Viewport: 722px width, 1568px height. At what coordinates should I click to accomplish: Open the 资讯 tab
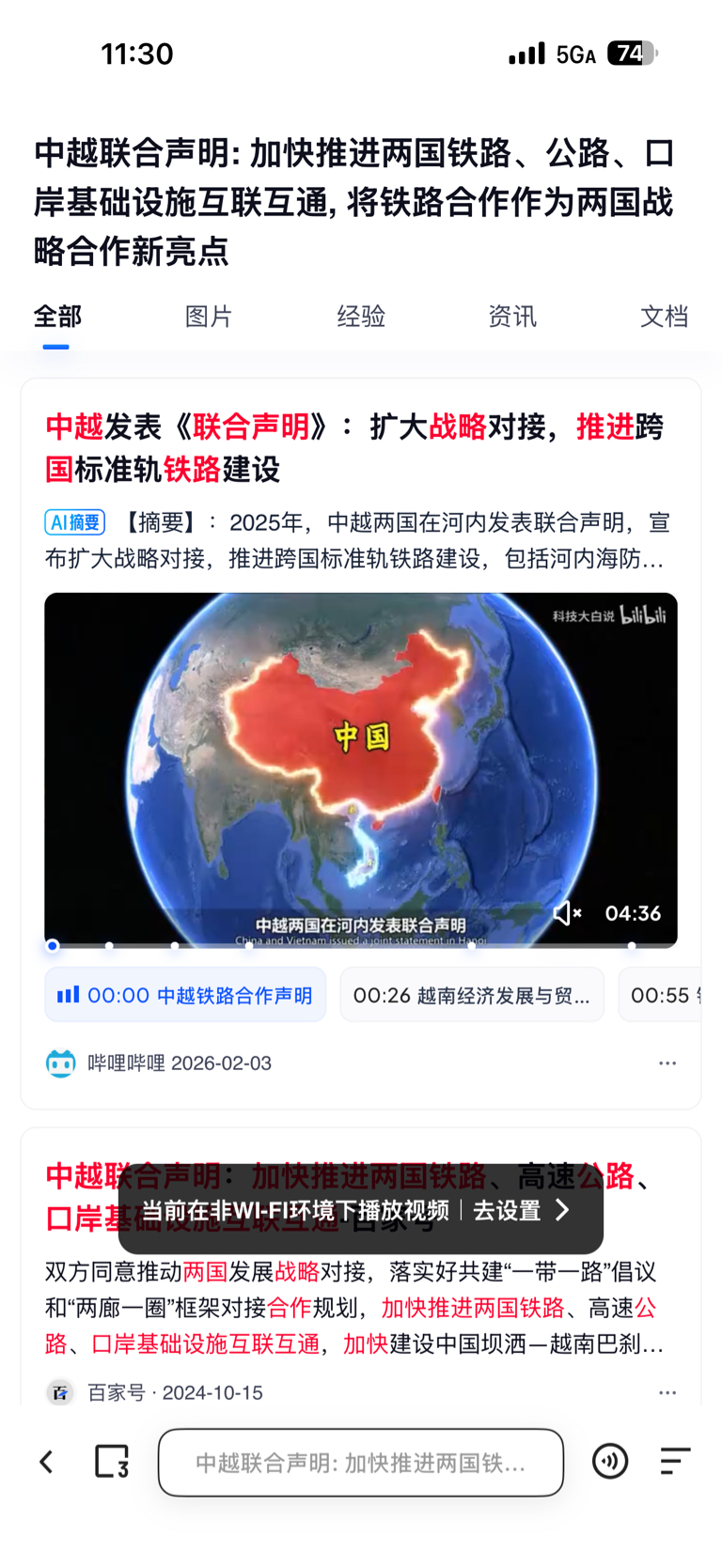[x=512, y=317]
